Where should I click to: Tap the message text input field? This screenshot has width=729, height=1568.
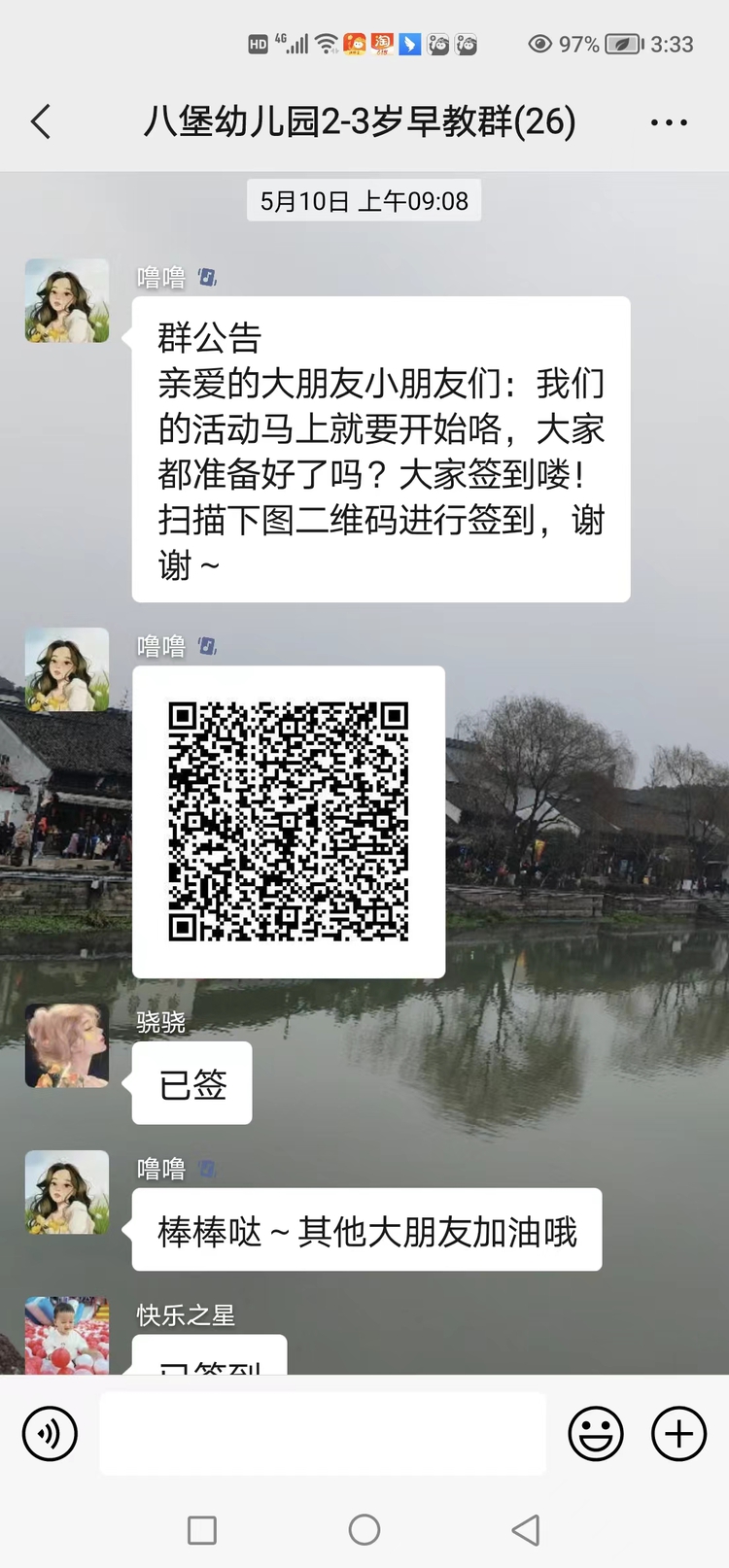tap(322, 1433)
